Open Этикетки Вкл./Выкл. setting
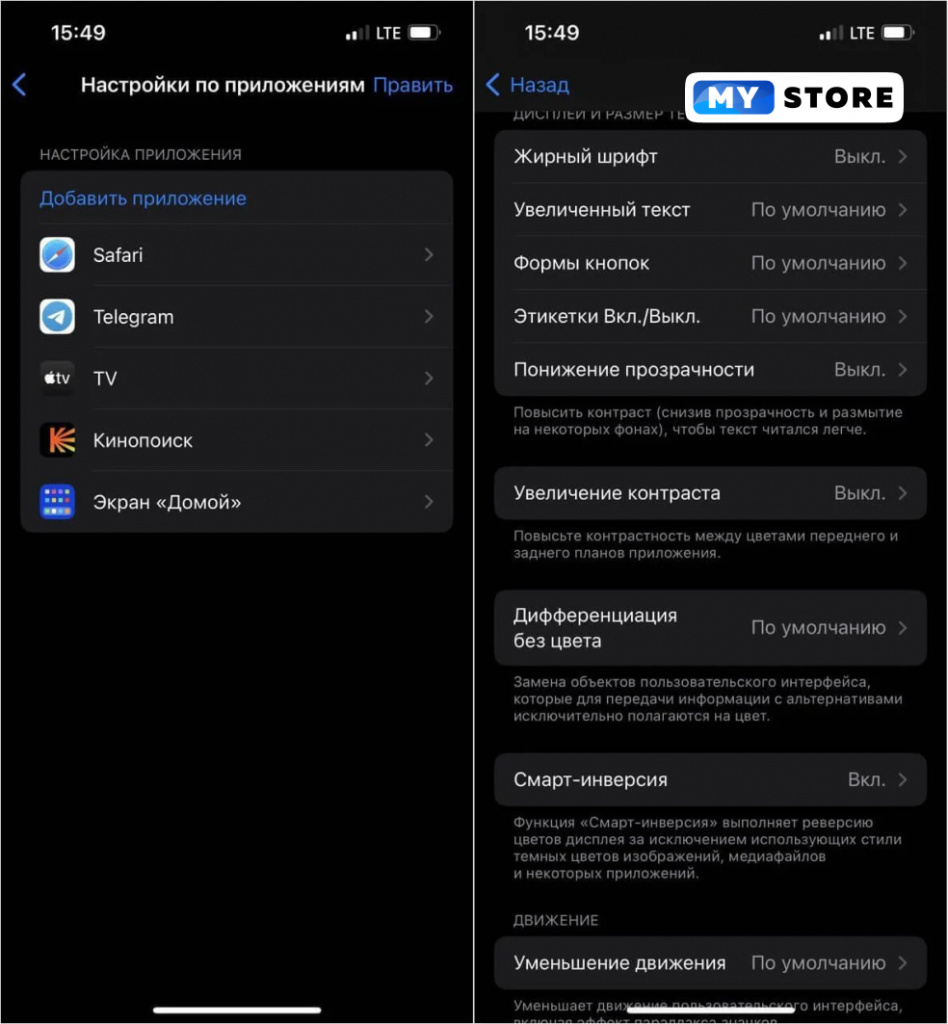Screen dimensions: 948x1024 pyautogui.click(x=710, y=316)
